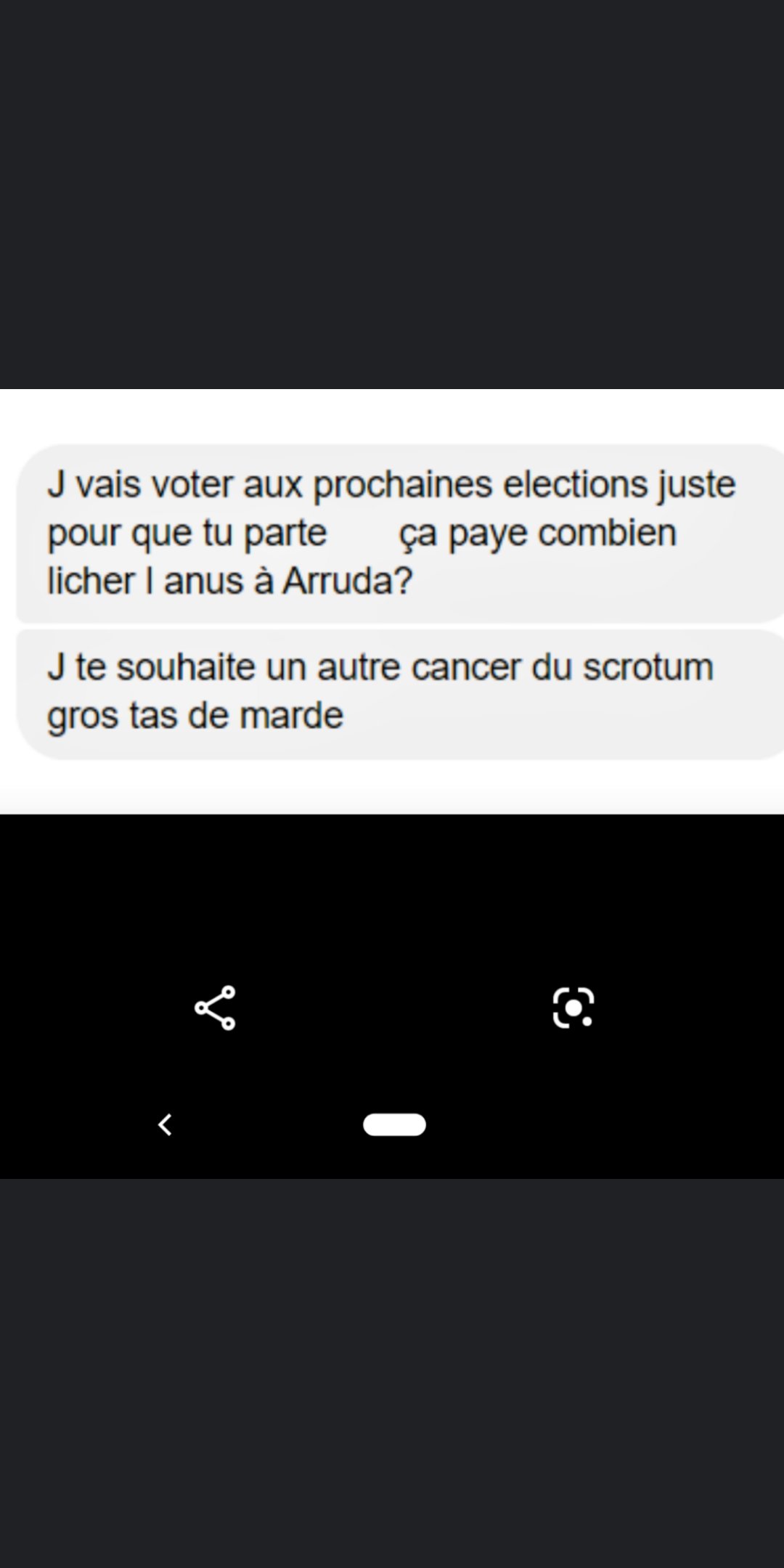Go back with the navigation arrow
The image size is (784, 1568).
(165, 1124)
